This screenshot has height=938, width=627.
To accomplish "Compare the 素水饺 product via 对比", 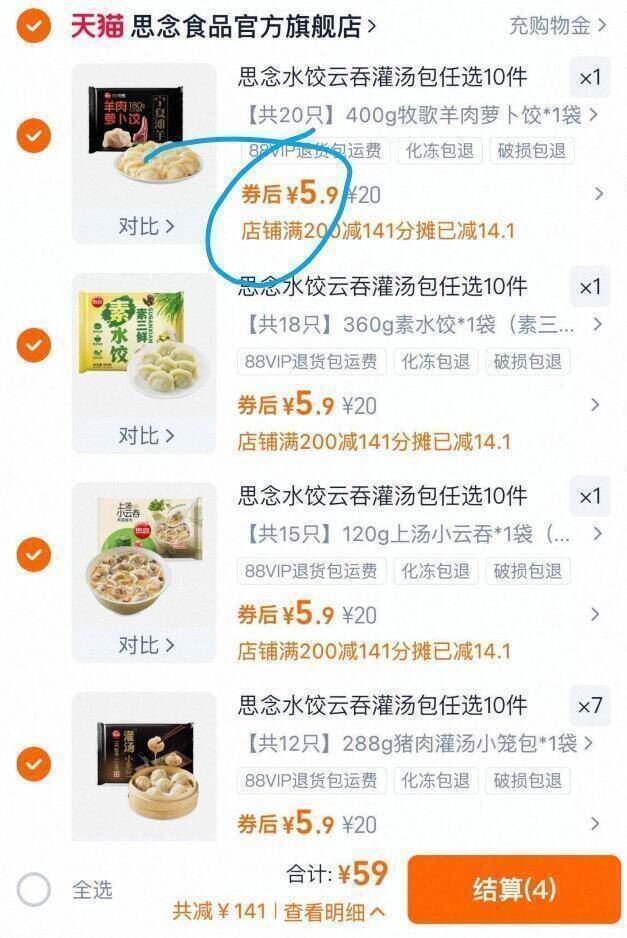I will click(146, 435).
